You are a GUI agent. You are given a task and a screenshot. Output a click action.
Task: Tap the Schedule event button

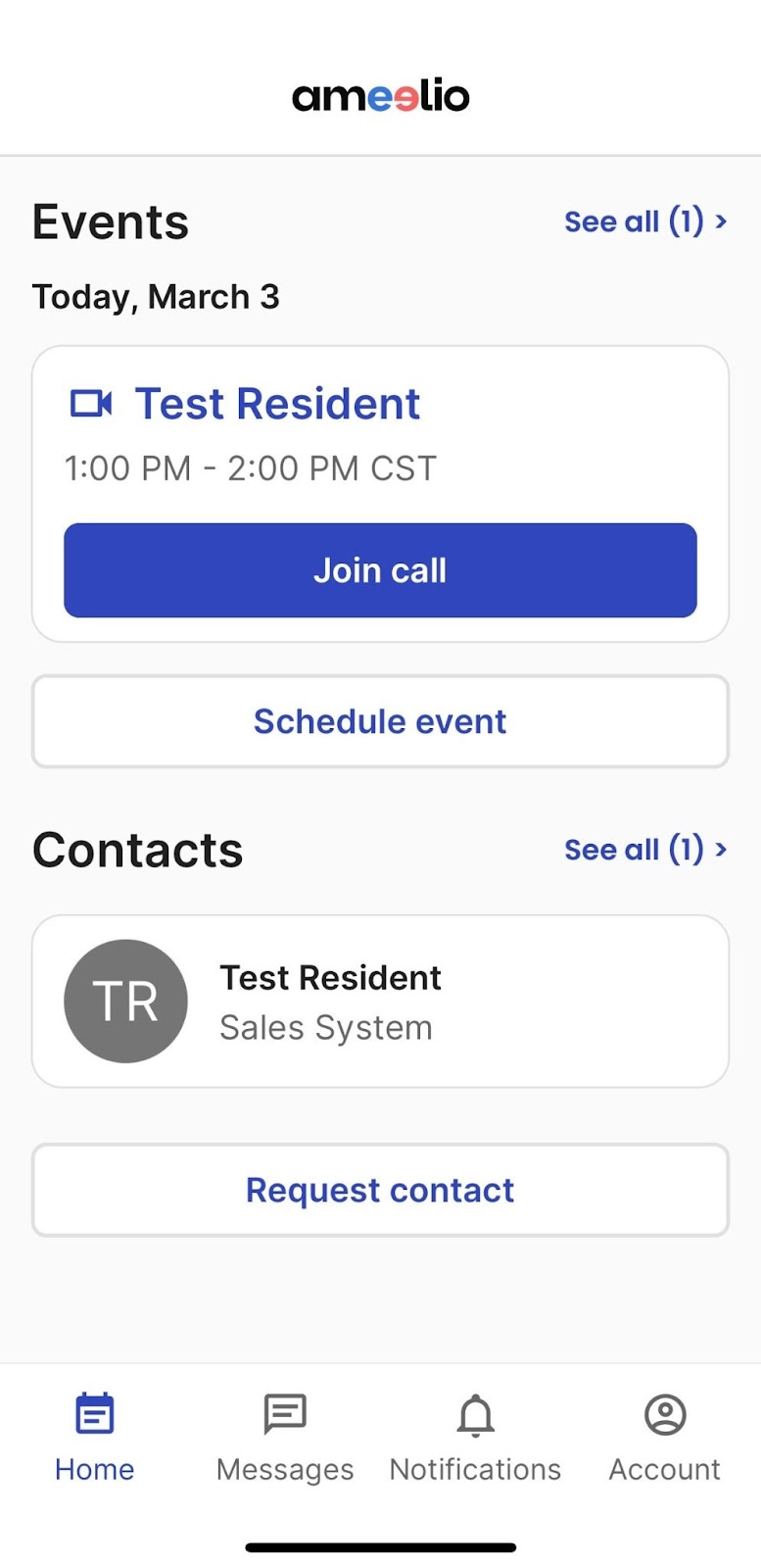(x=380, y=721)
